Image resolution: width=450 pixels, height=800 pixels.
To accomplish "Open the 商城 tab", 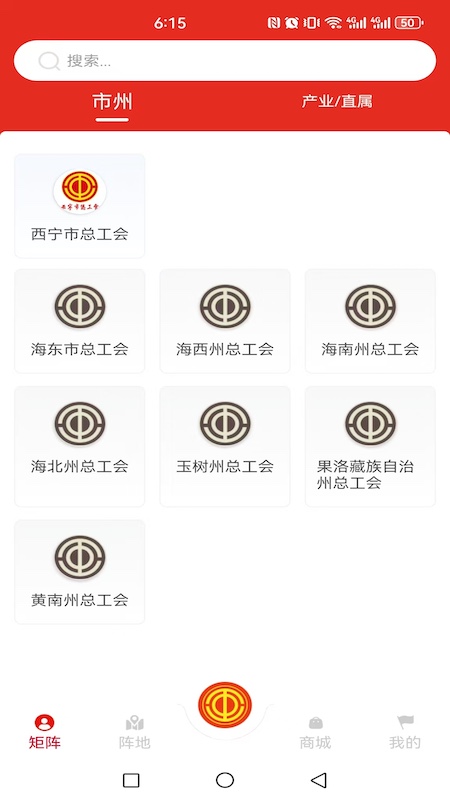I will (x=315, y=732).
